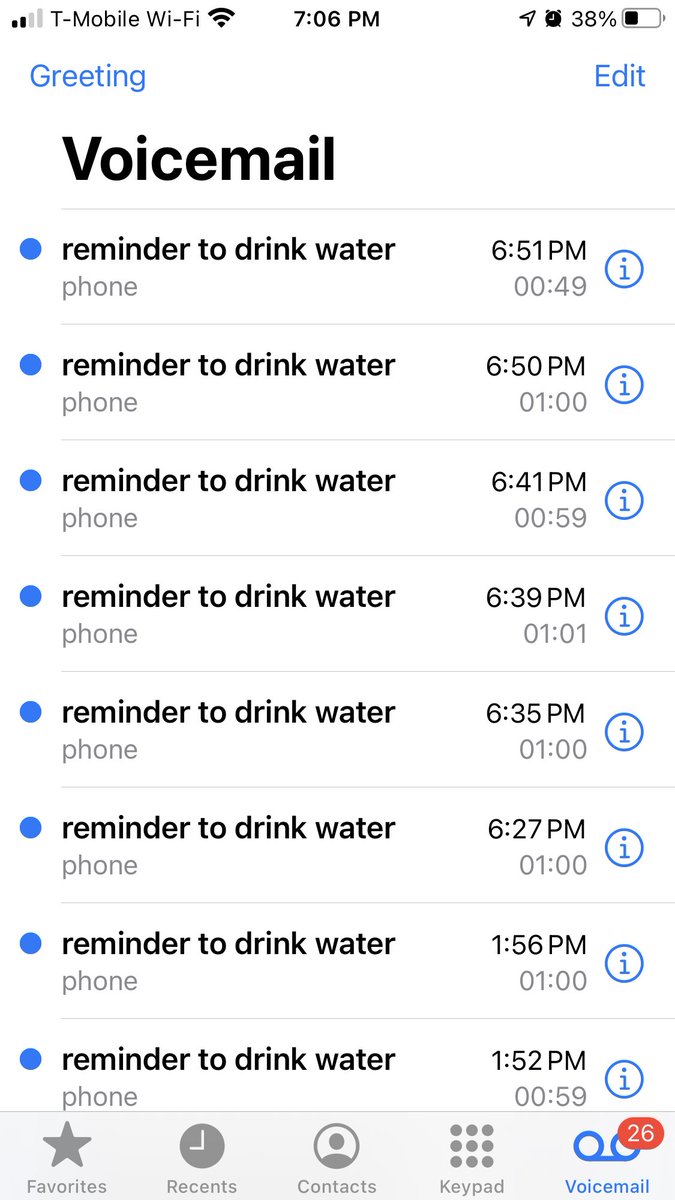This screenshot has width=675, height=1200.
Task: Switch to the Favorites tab
Action: [x=67, y=1158]
